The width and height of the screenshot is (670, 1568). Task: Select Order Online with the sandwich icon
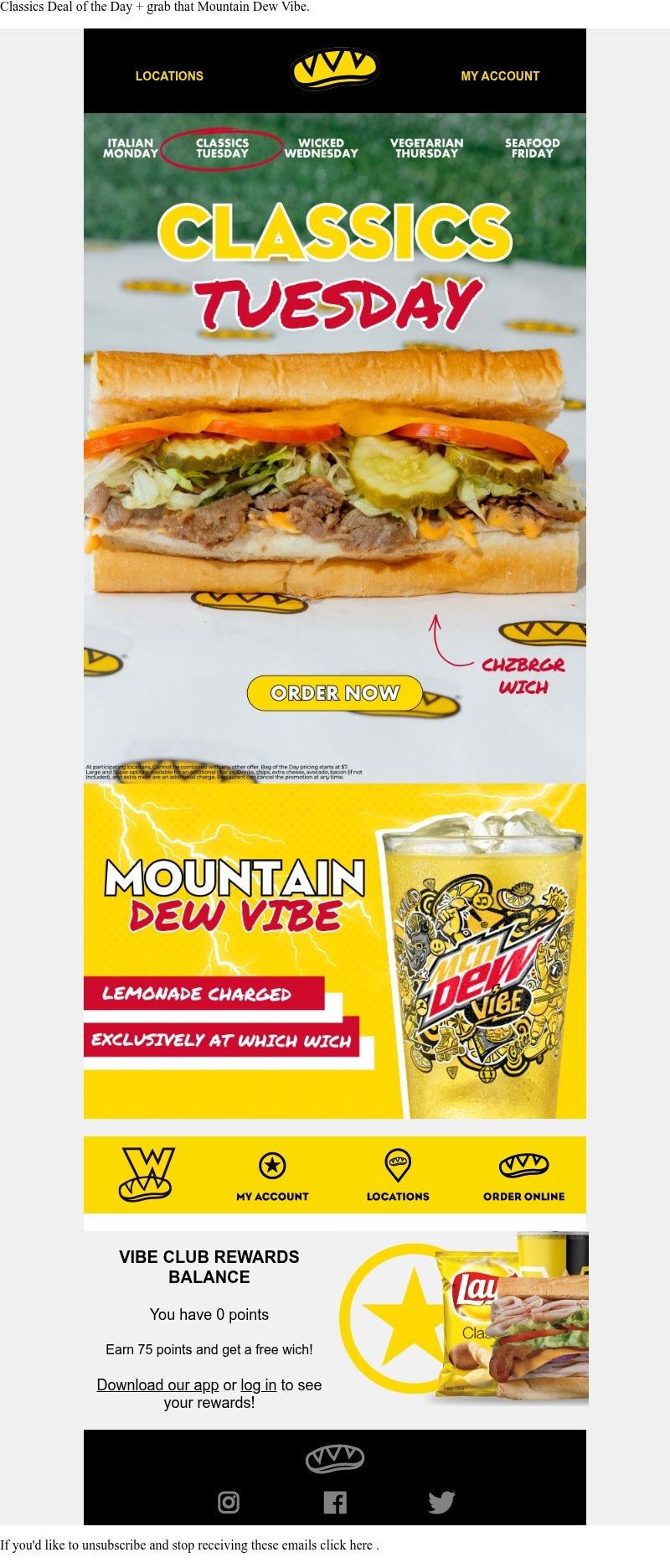click(523, 1176)
